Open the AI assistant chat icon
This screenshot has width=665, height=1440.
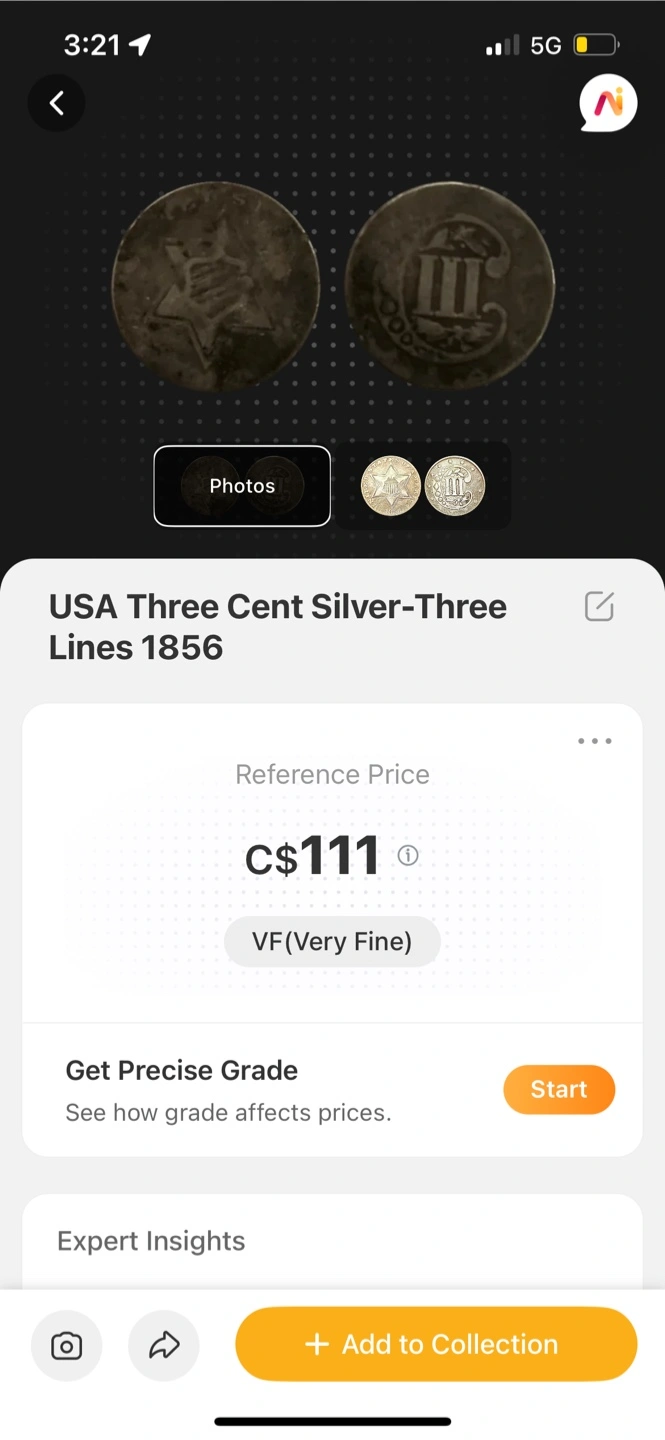pos(608,103)
